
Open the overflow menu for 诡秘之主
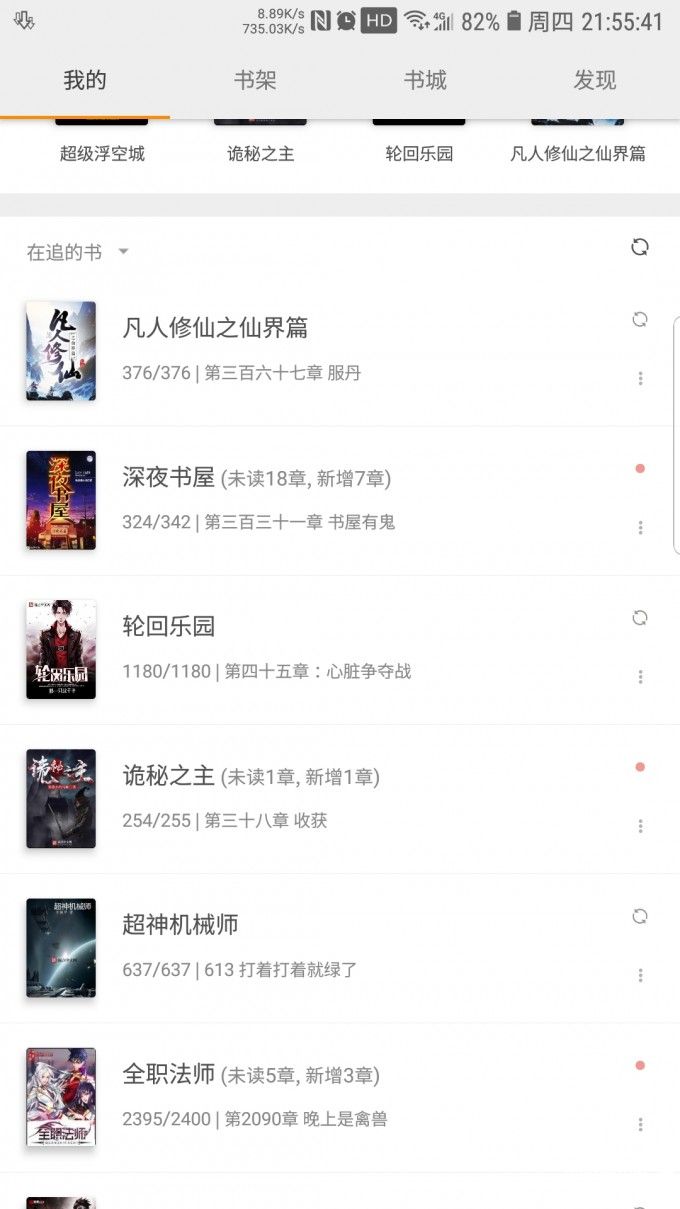(640, 826)
